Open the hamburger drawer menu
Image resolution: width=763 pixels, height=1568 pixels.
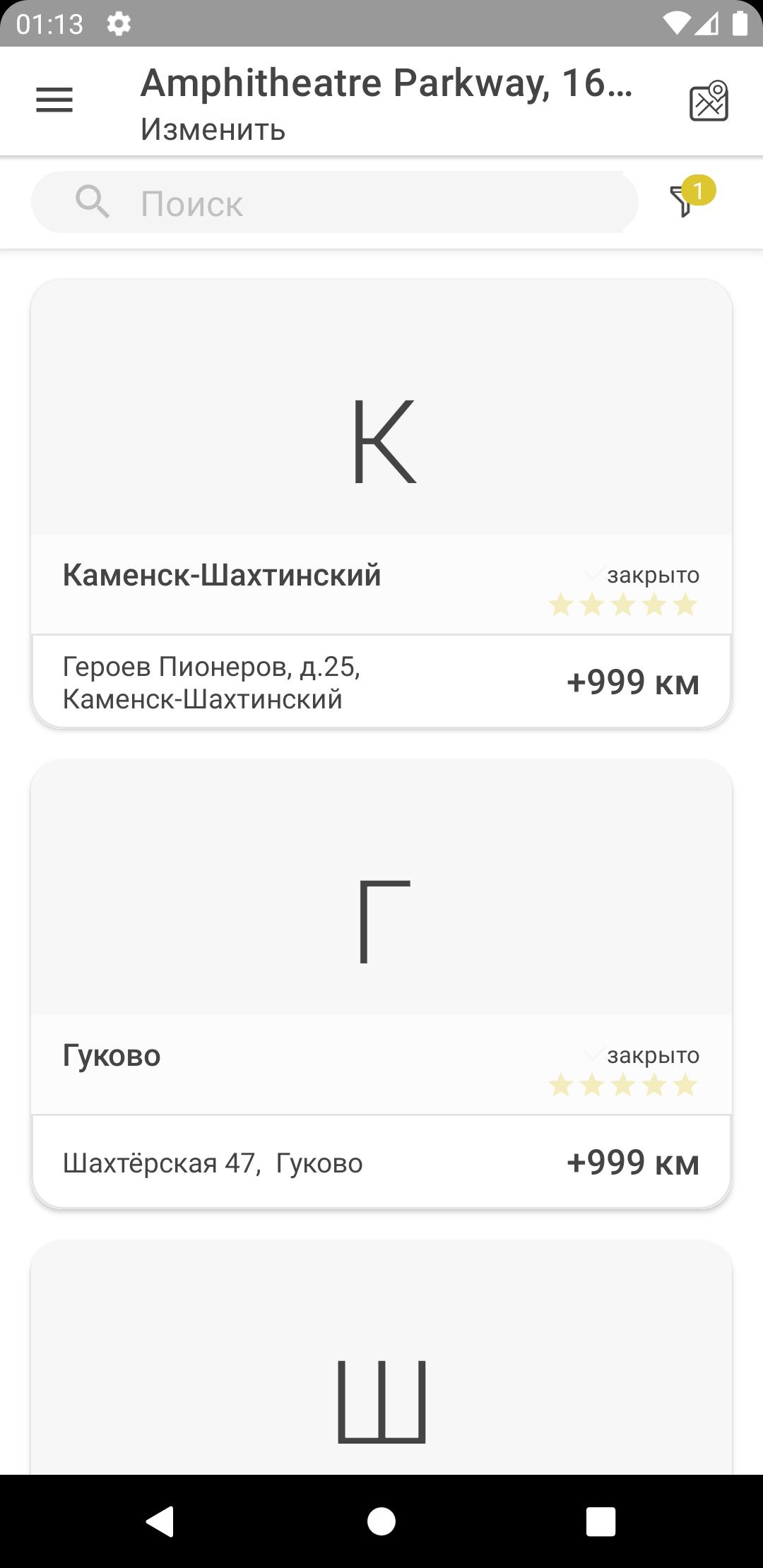click(54, 100)
